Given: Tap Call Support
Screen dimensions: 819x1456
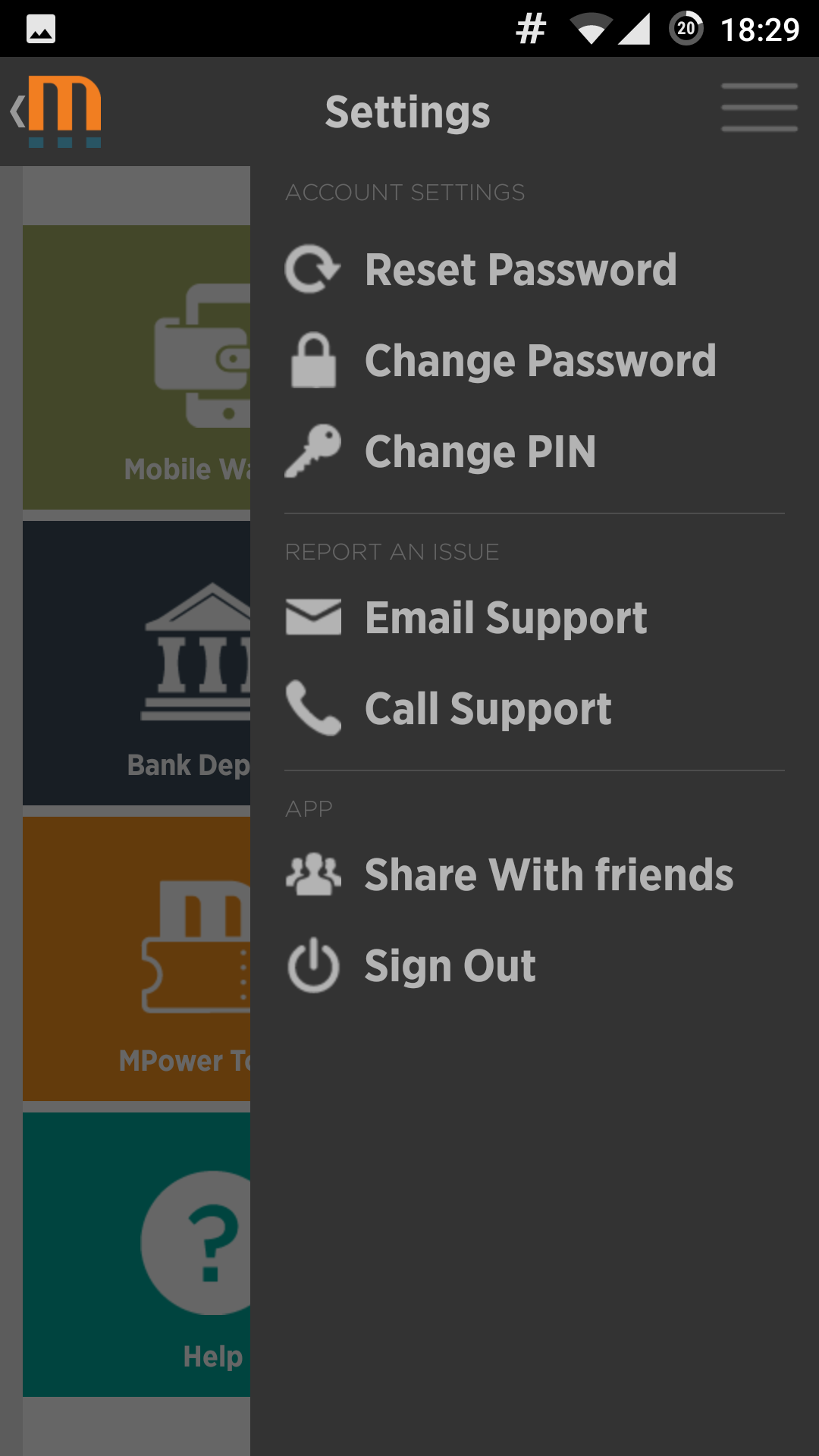Looking at the screenshot, I should coord(488,709).
